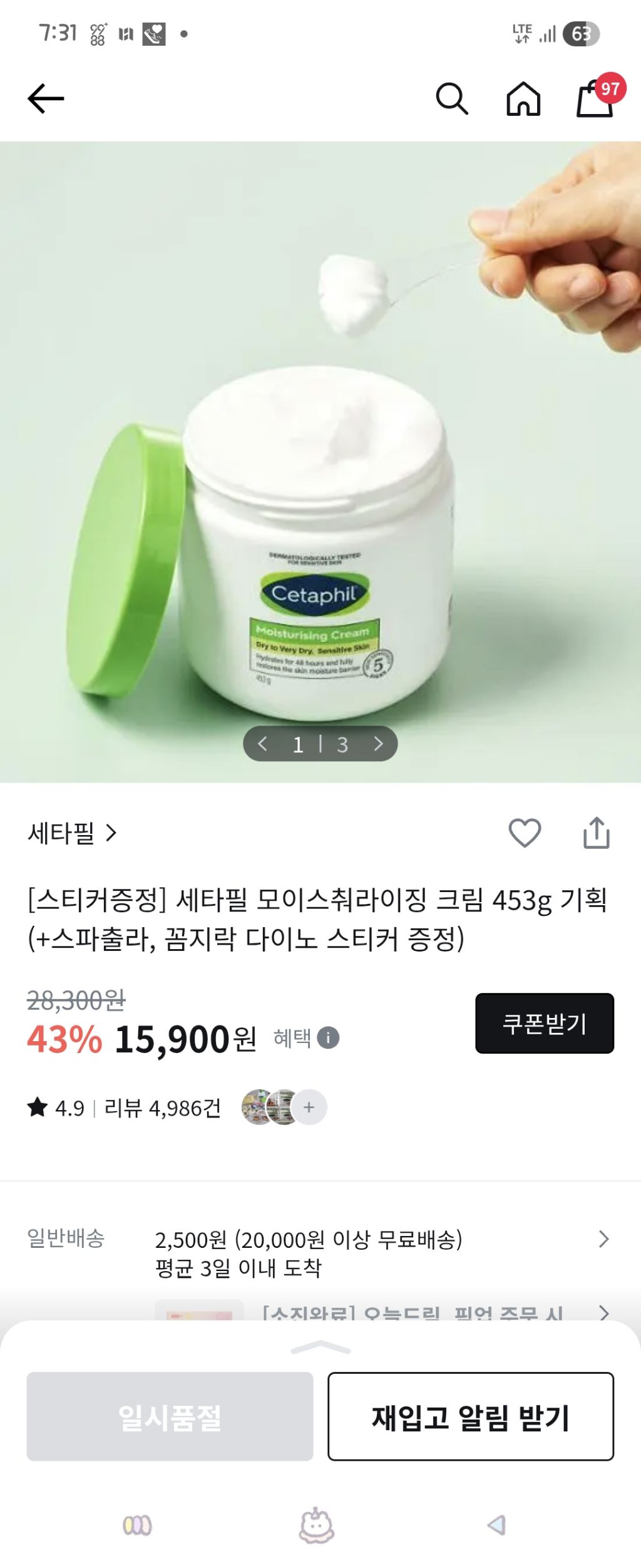The image size is (641, 1568).
Task: Expand the bottom sheet handle
Action: [320, 1347]
